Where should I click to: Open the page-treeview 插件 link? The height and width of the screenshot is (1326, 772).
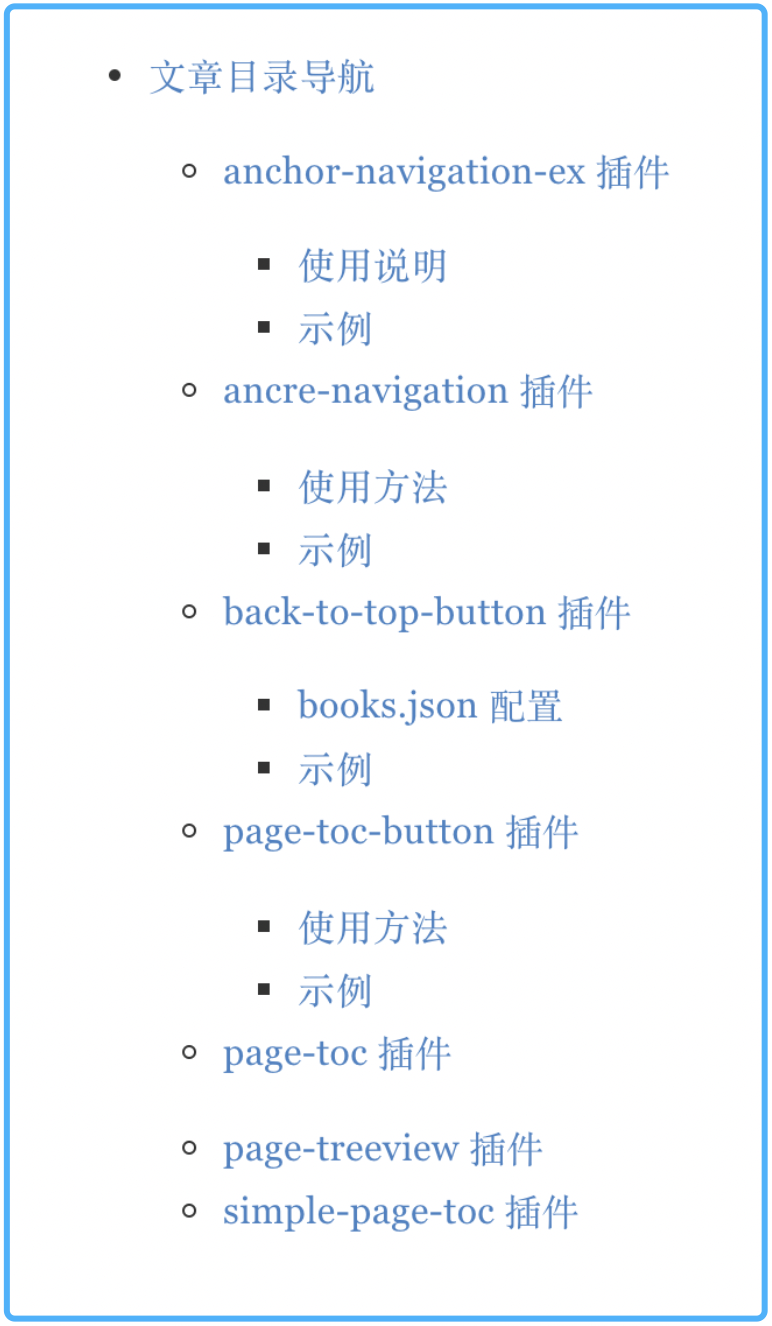[x=382, y=1149]
